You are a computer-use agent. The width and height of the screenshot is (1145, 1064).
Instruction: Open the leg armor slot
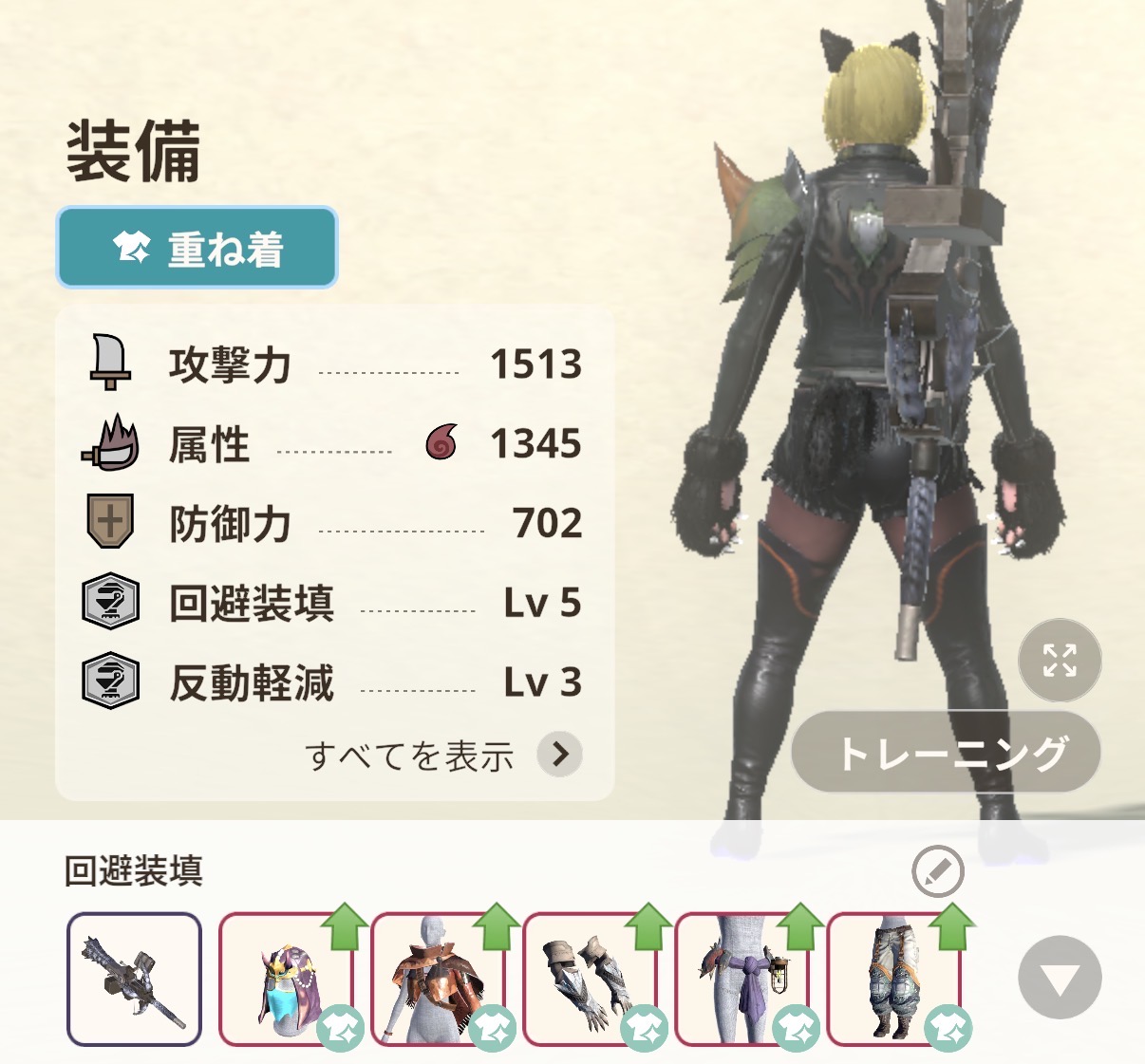click(894, 980)
